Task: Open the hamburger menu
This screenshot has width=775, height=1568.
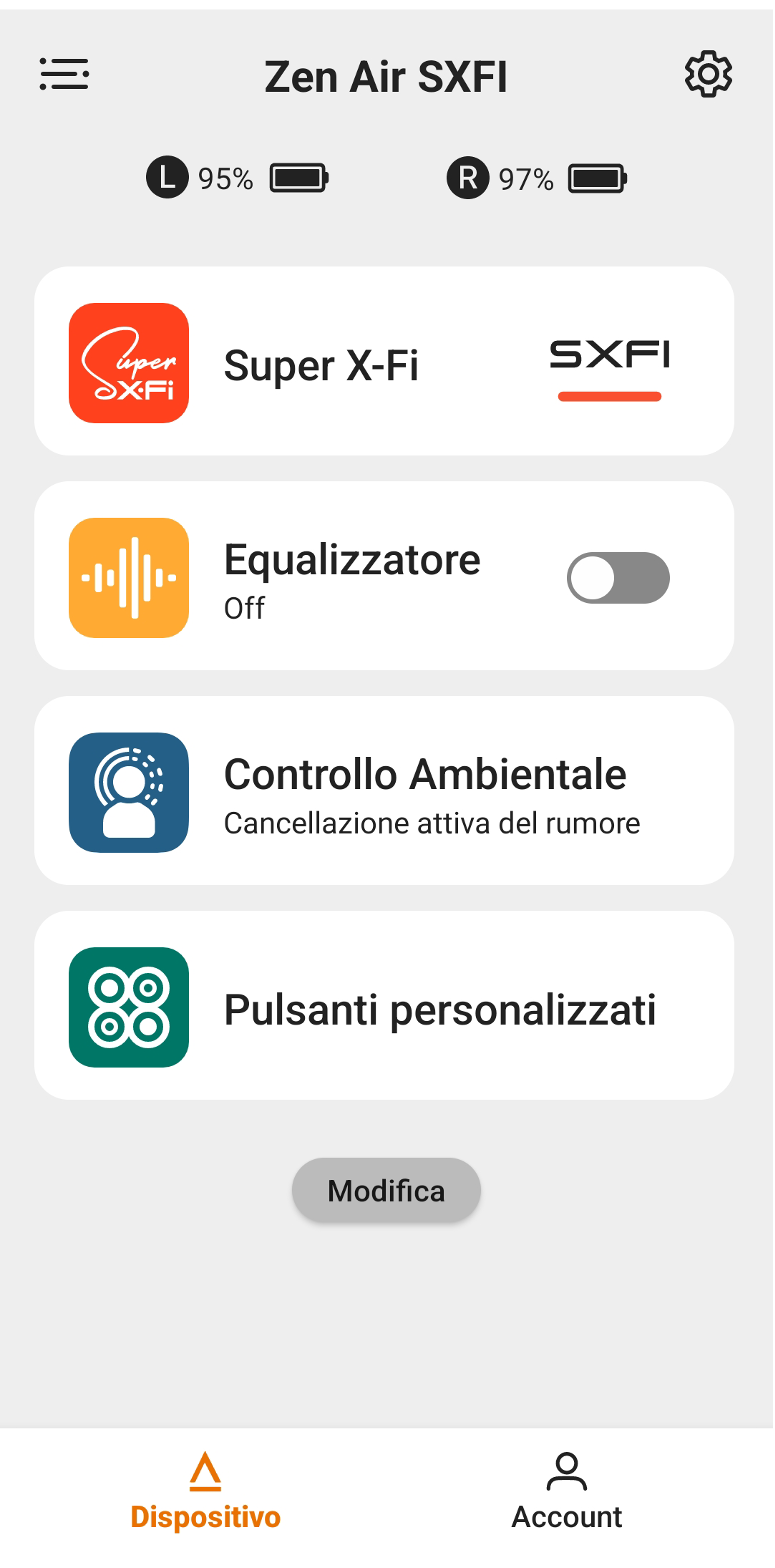Action: pyautogui.click(x=64, y=75)
